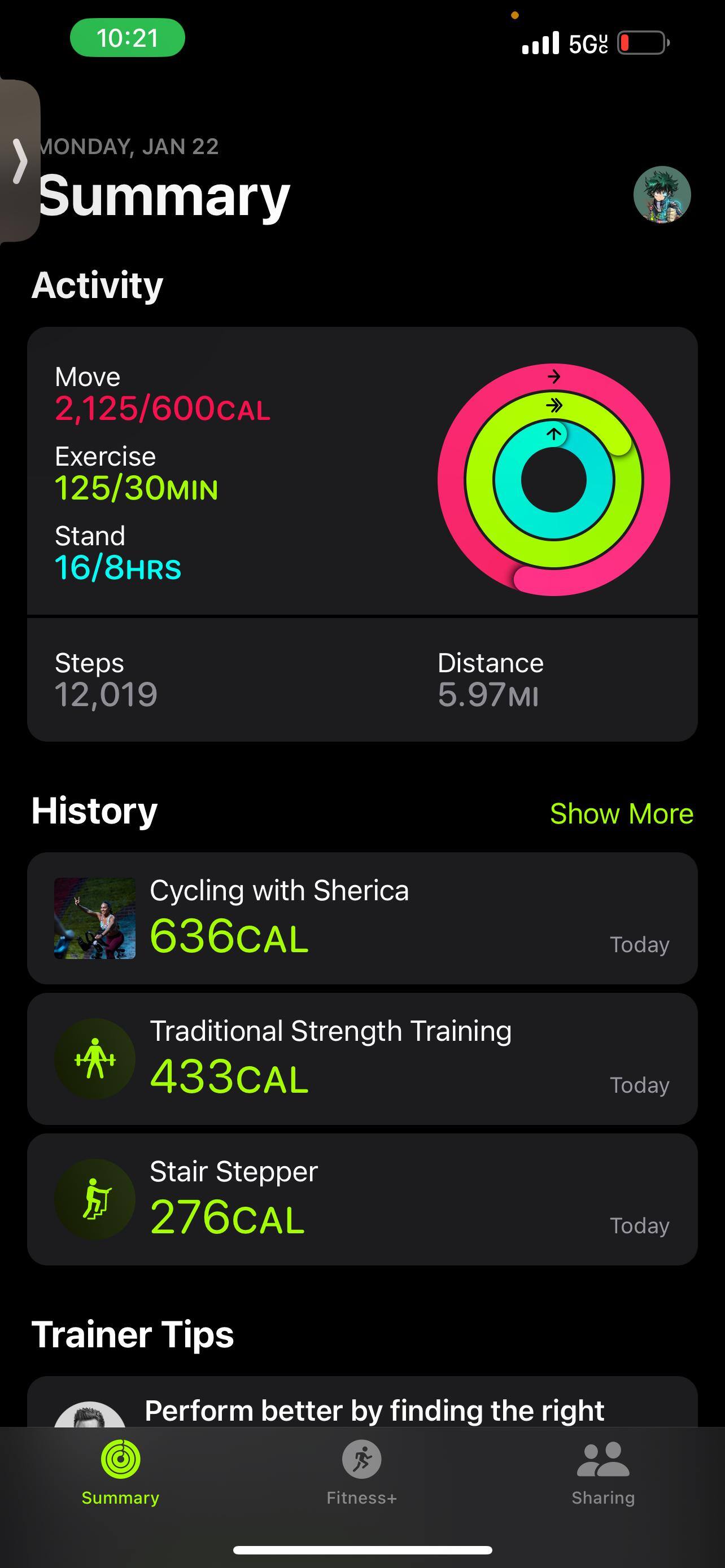The height and width of the screenshot is (1568, 725).
Task: Open the Activity rings card
Action: 362,472
